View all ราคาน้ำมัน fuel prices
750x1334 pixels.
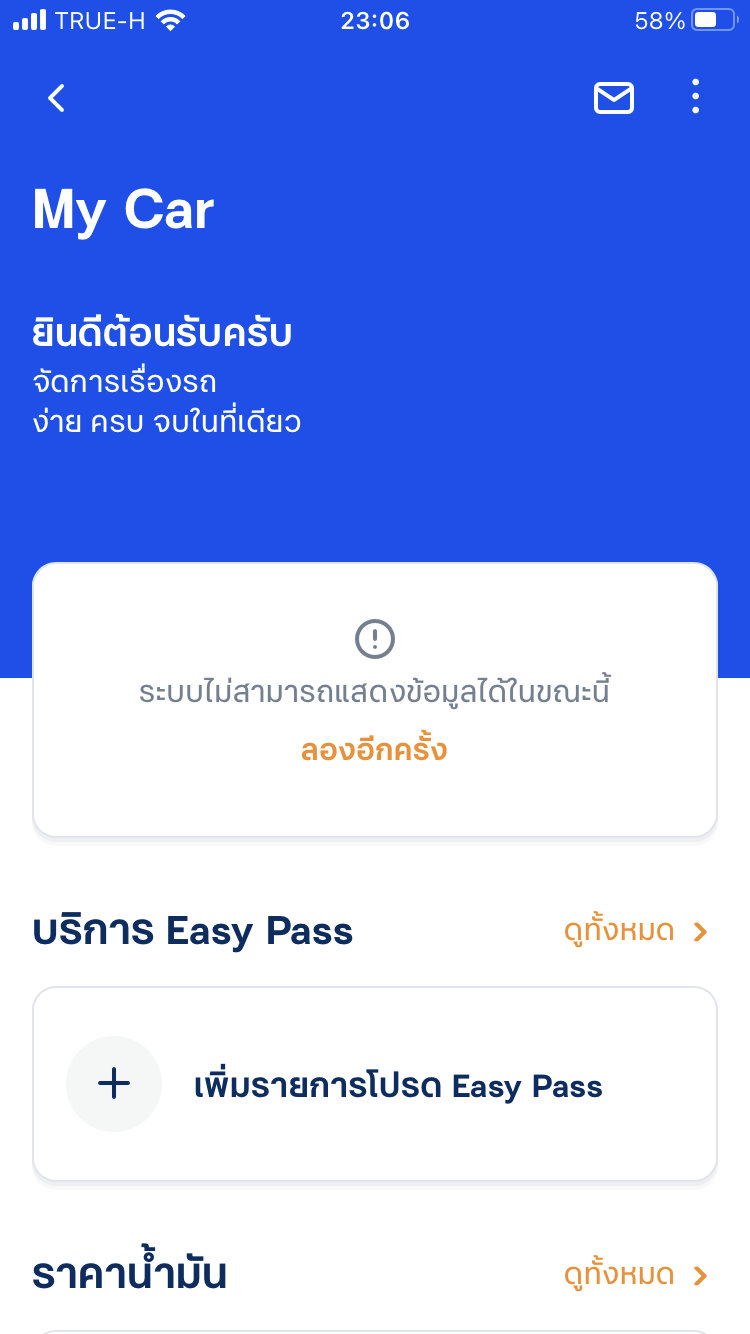637,1275
